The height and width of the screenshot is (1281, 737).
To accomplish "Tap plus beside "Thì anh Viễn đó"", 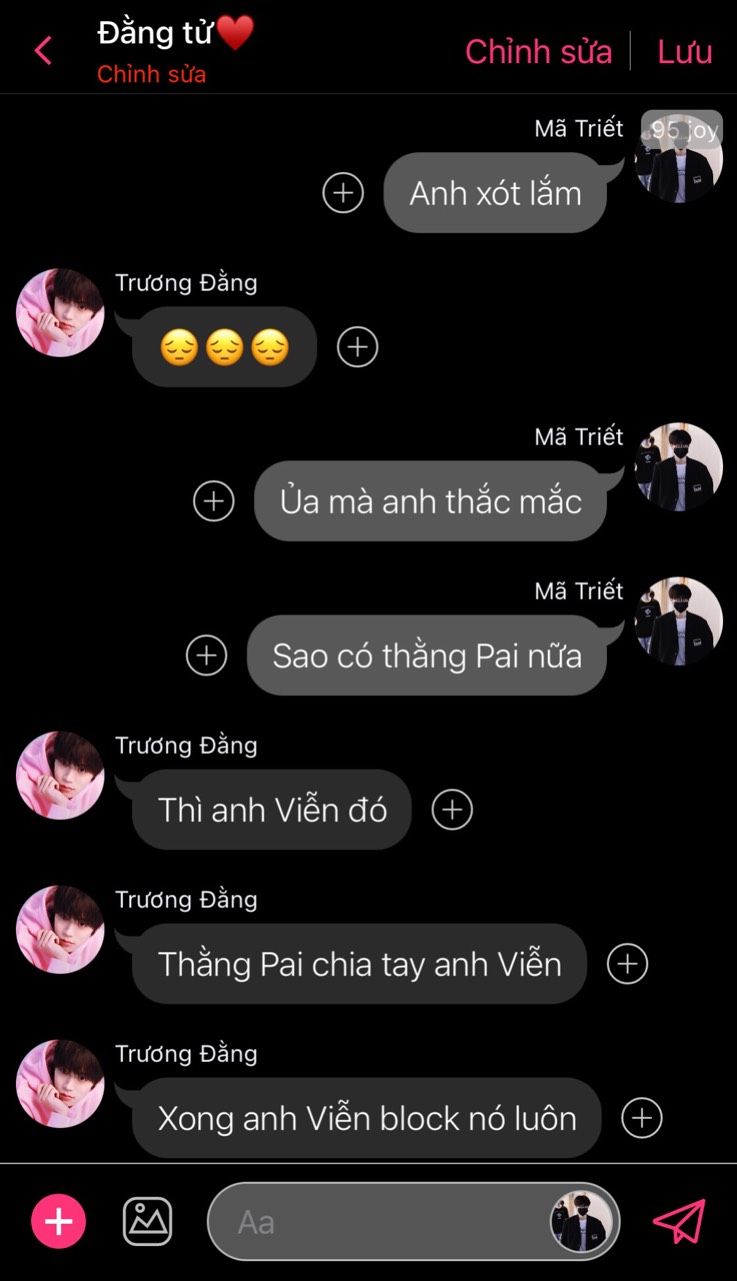I will [x=451, y=809].
